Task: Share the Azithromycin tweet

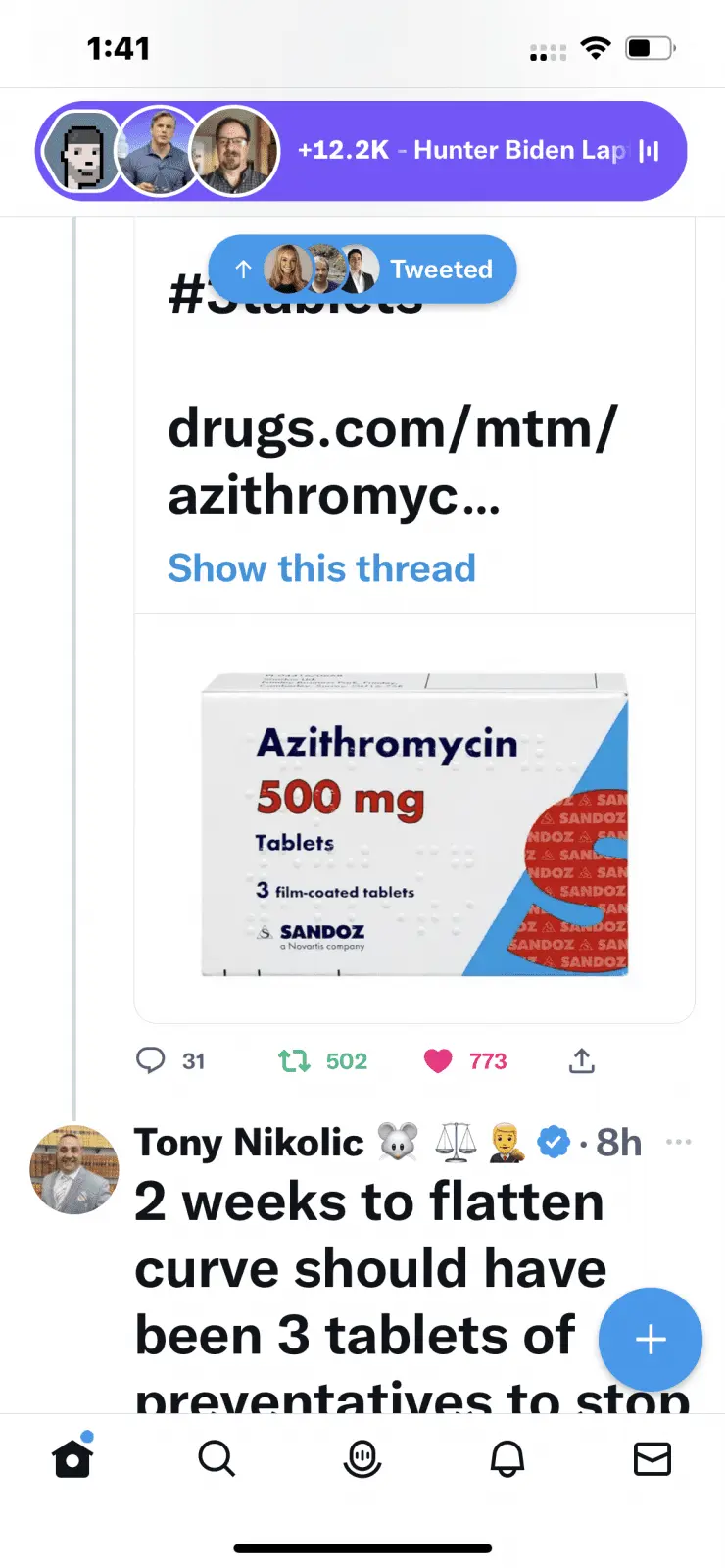Action: point(582,1060)
